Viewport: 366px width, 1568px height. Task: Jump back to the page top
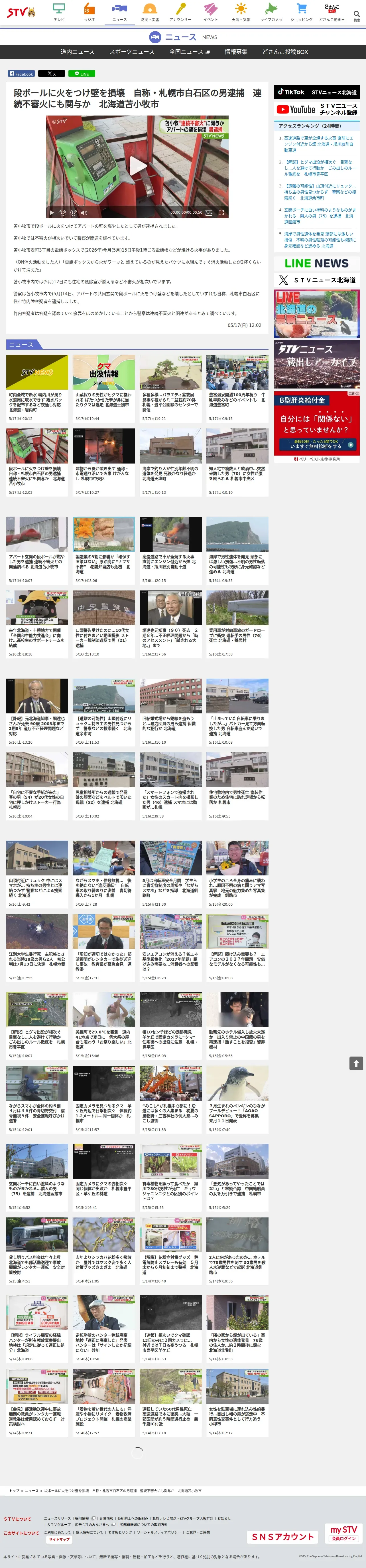(356, 1063)
